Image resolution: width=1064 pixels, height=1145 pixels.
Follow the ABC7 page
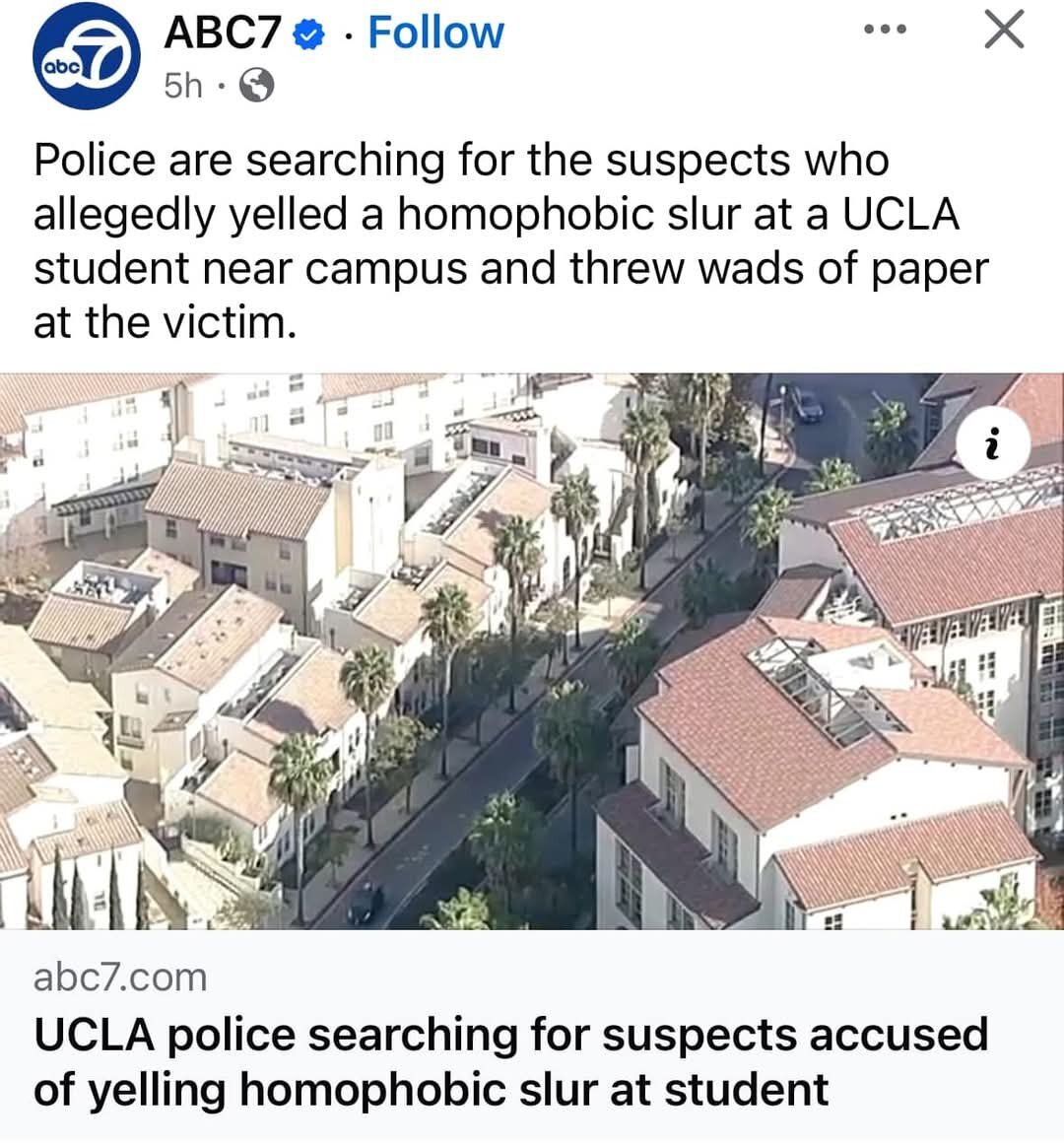pyautogui.click(x=434, y=33)
